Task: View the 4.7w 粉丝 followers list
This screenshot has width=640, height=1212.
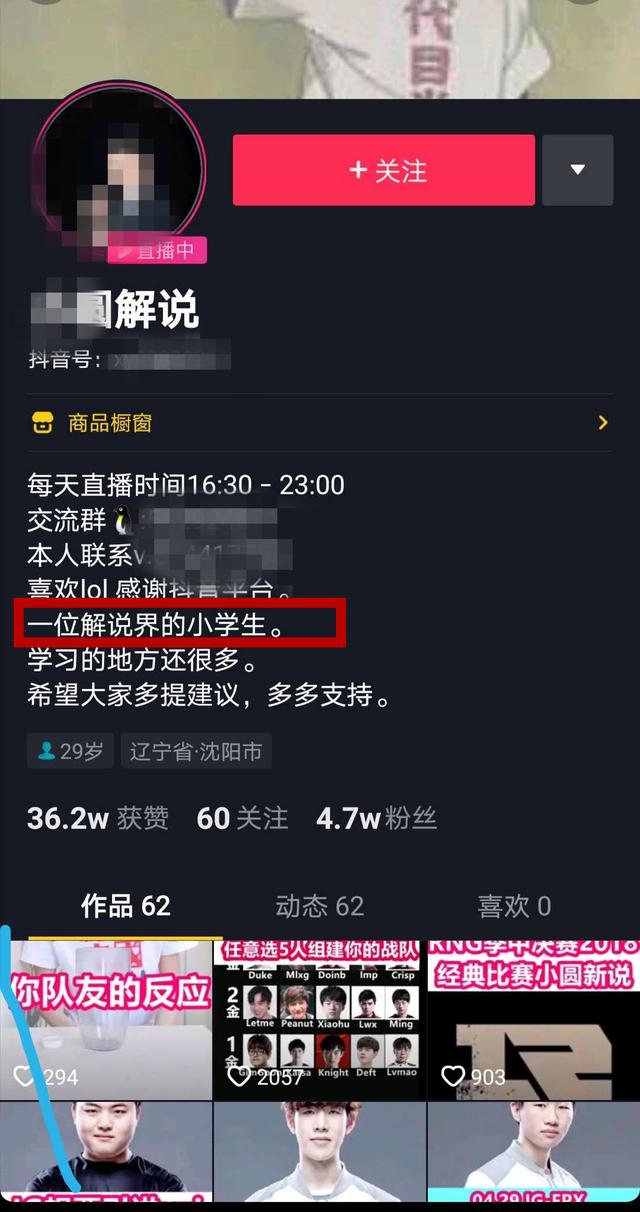Action: pyautogui.click(x=377, y=818)
